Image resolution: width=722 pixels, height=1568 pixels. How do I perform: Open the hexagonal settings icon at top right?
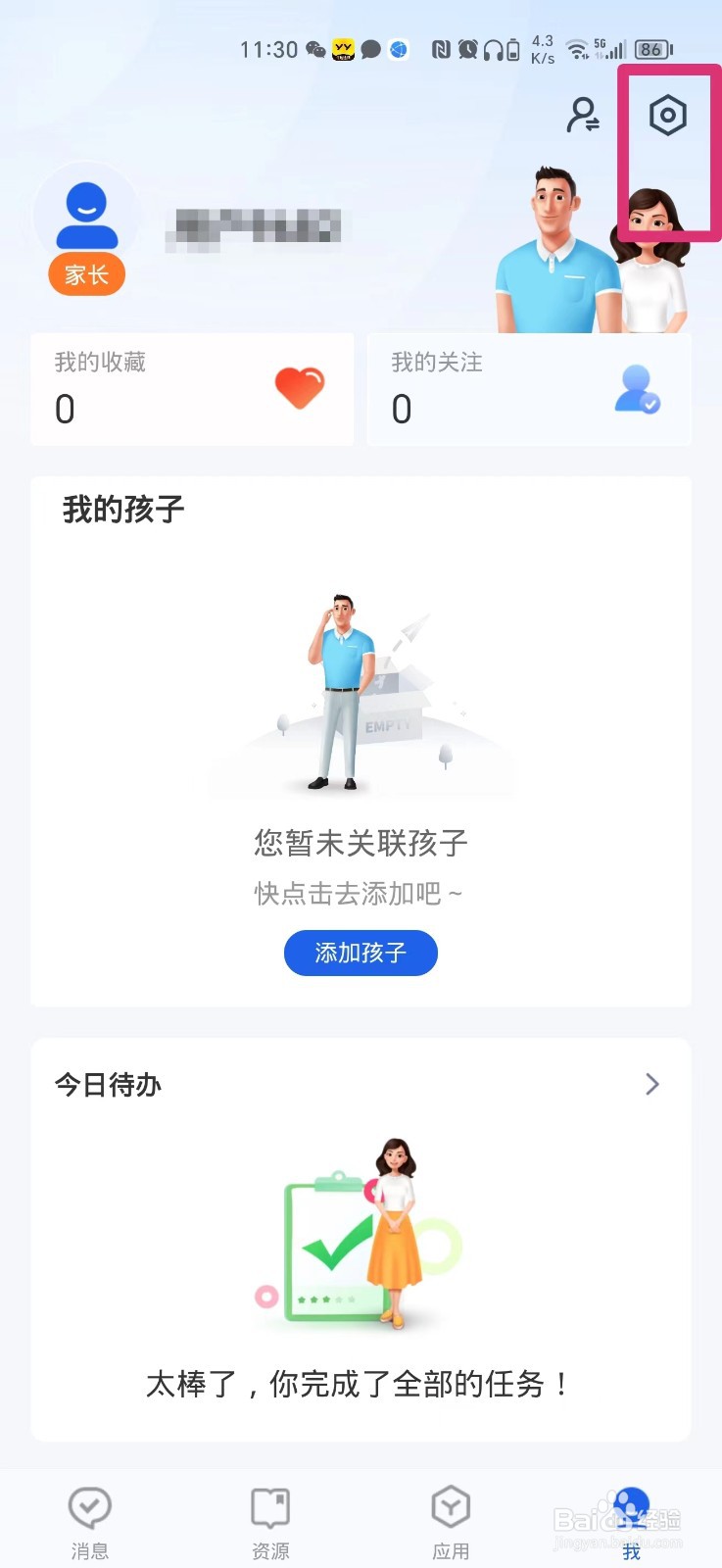(x=667, y=115)
